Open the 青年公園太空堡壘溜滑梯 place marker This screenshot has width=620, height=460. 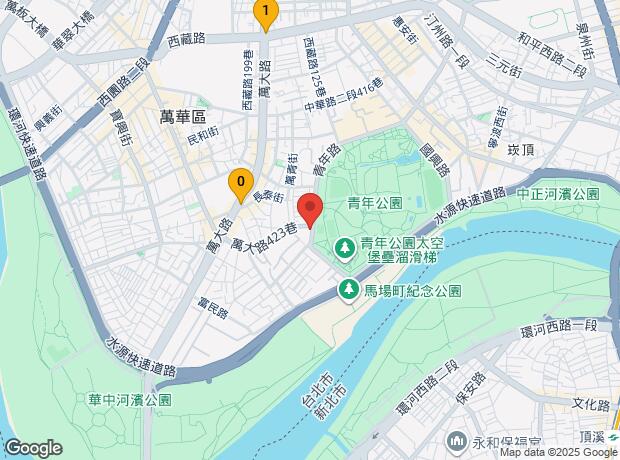(344, 245)
